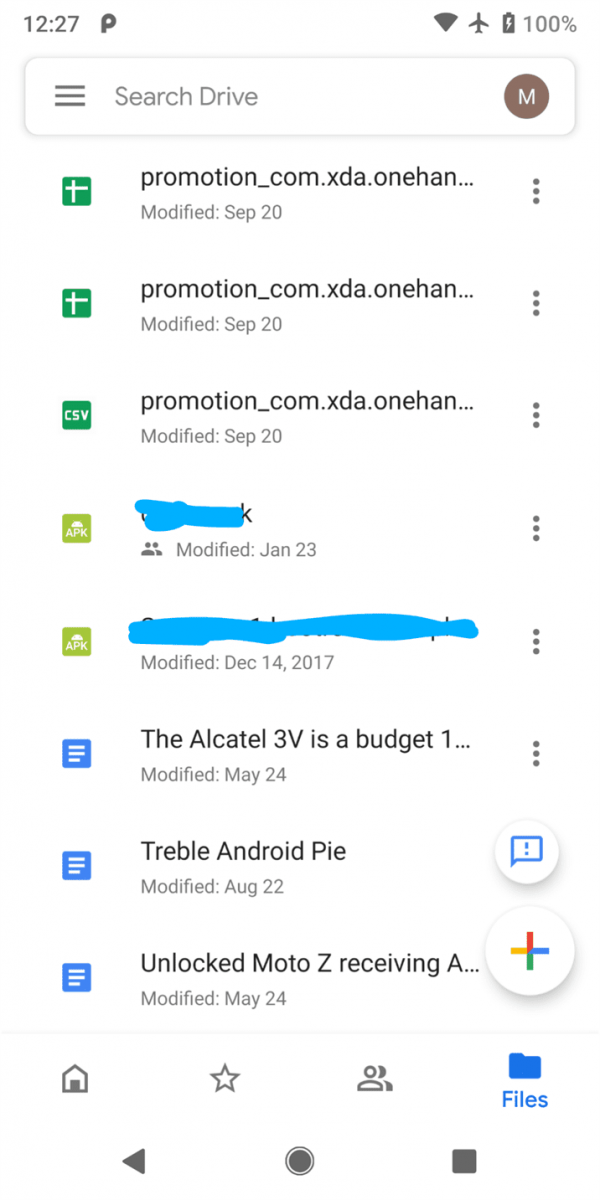Tap the Search Drive field
The width and height of the screenshot is (600, 1200).
[x=300, y=96]
